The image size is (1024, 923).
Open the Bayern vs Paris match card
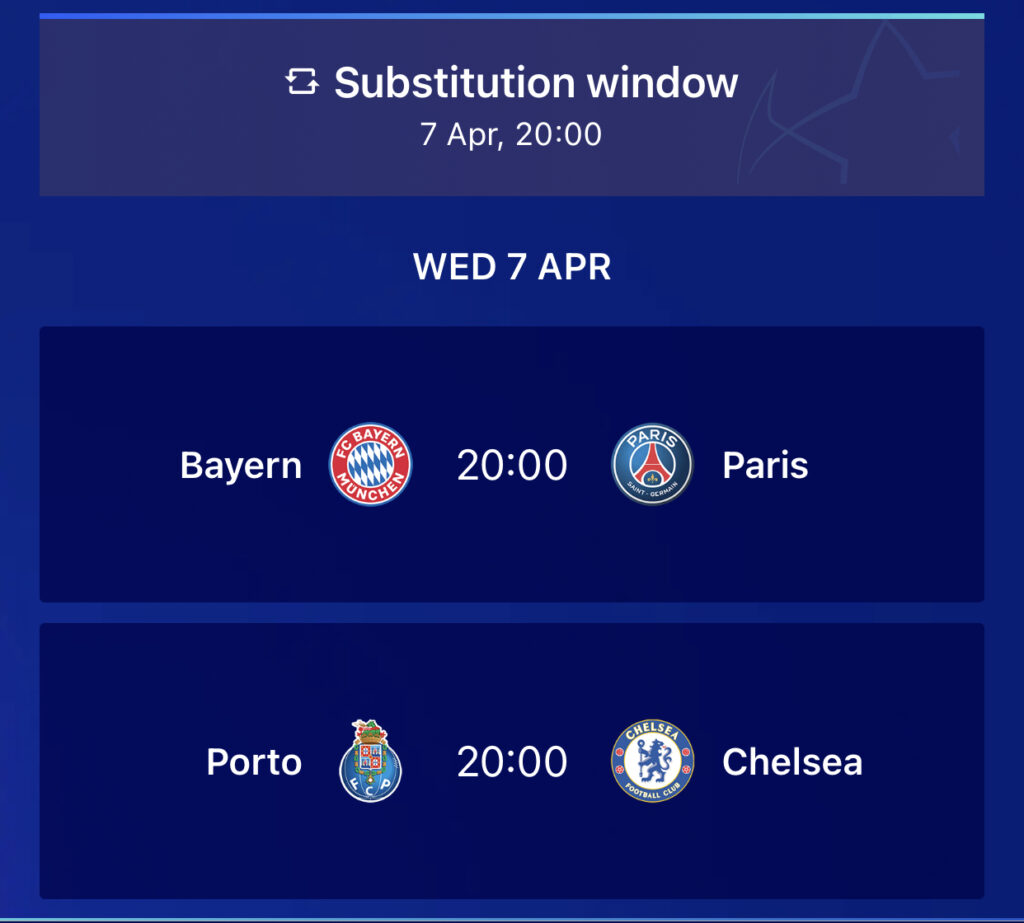[511, 464]
